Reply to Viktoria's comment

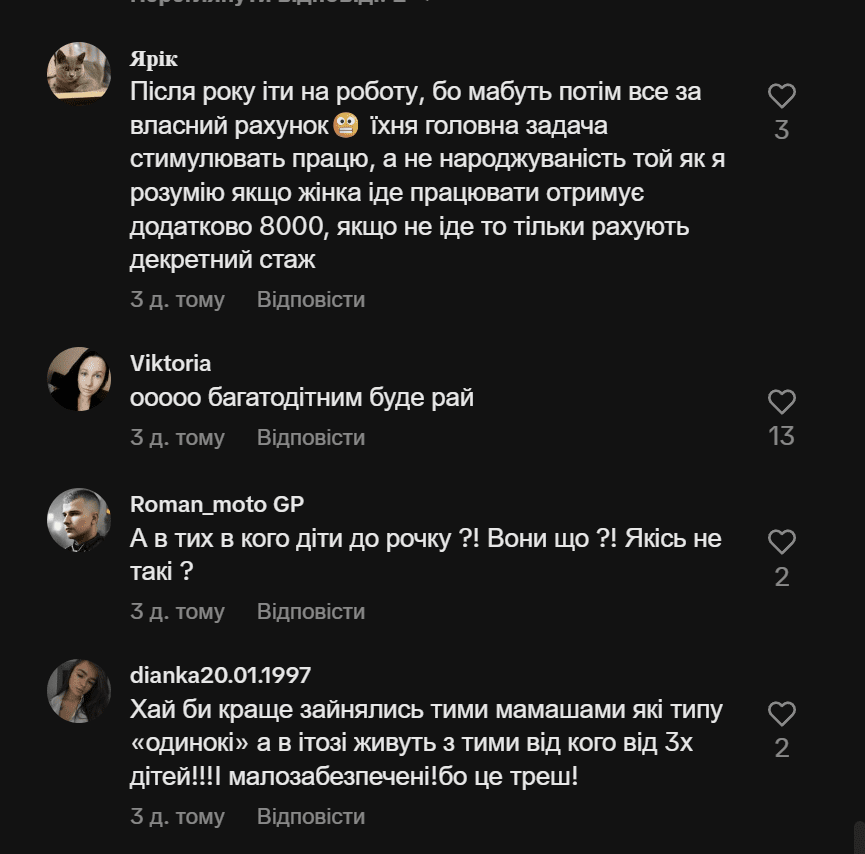point(310,437)
